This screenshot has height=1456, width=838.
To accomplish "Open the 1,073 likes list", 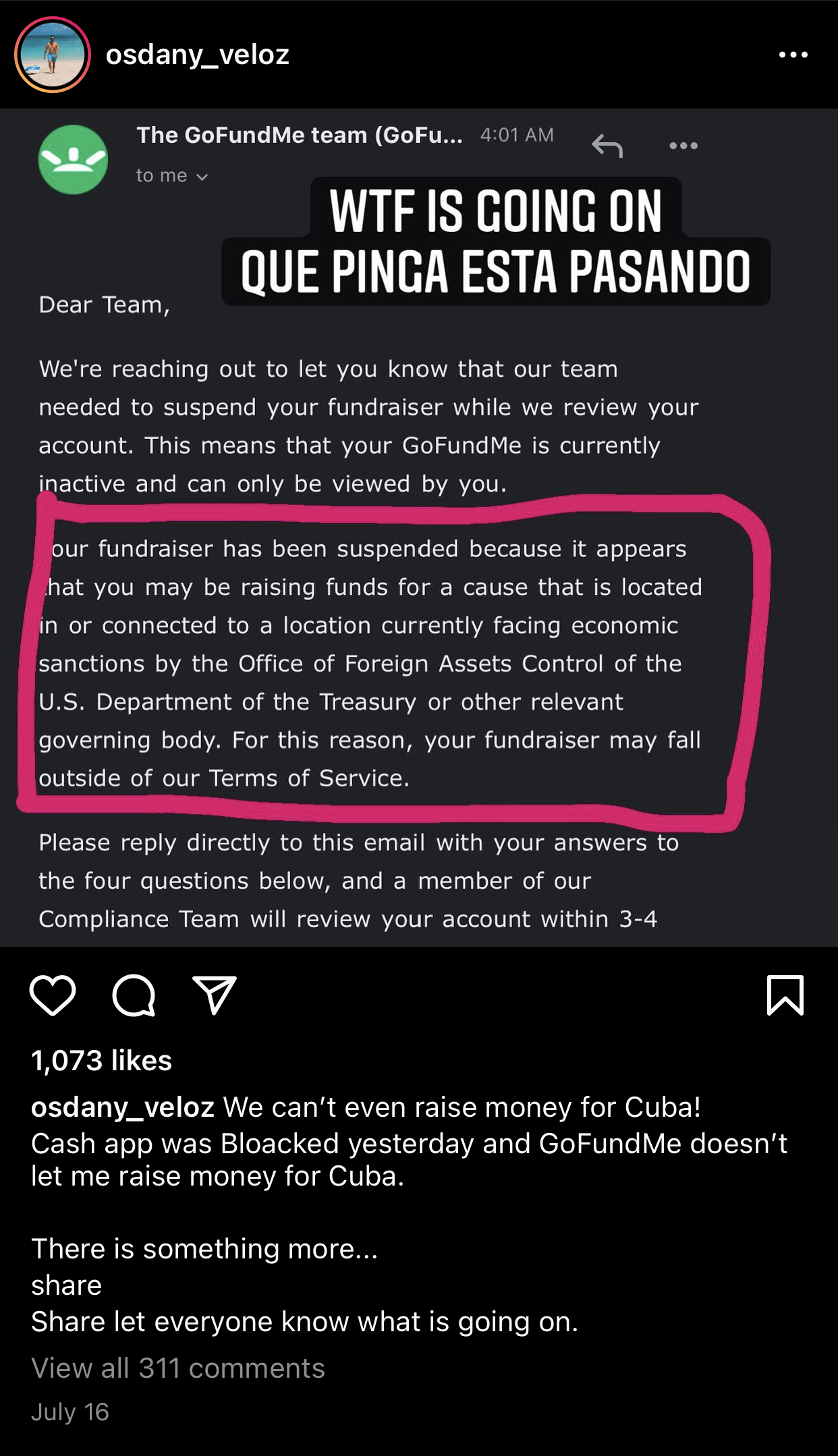I will point(102,1061).
